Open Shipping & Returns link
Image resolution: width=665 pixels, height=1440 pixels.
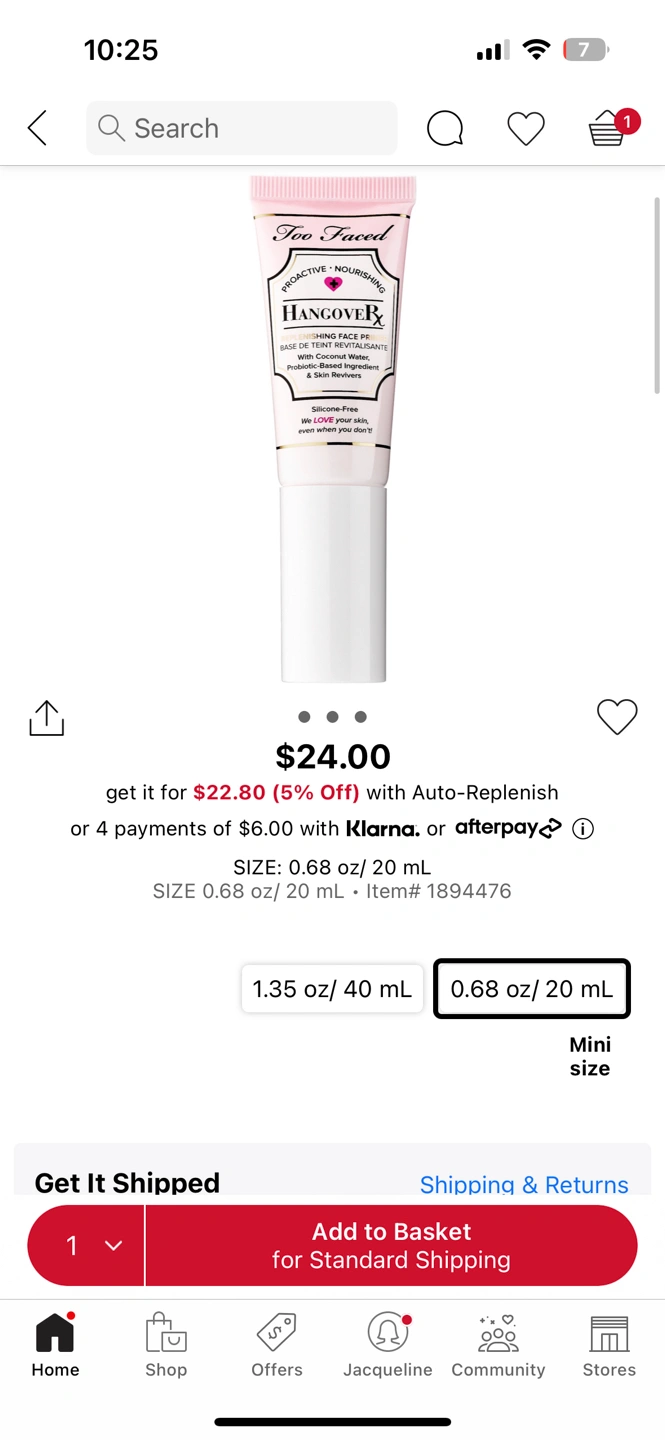click(524, 1185)
